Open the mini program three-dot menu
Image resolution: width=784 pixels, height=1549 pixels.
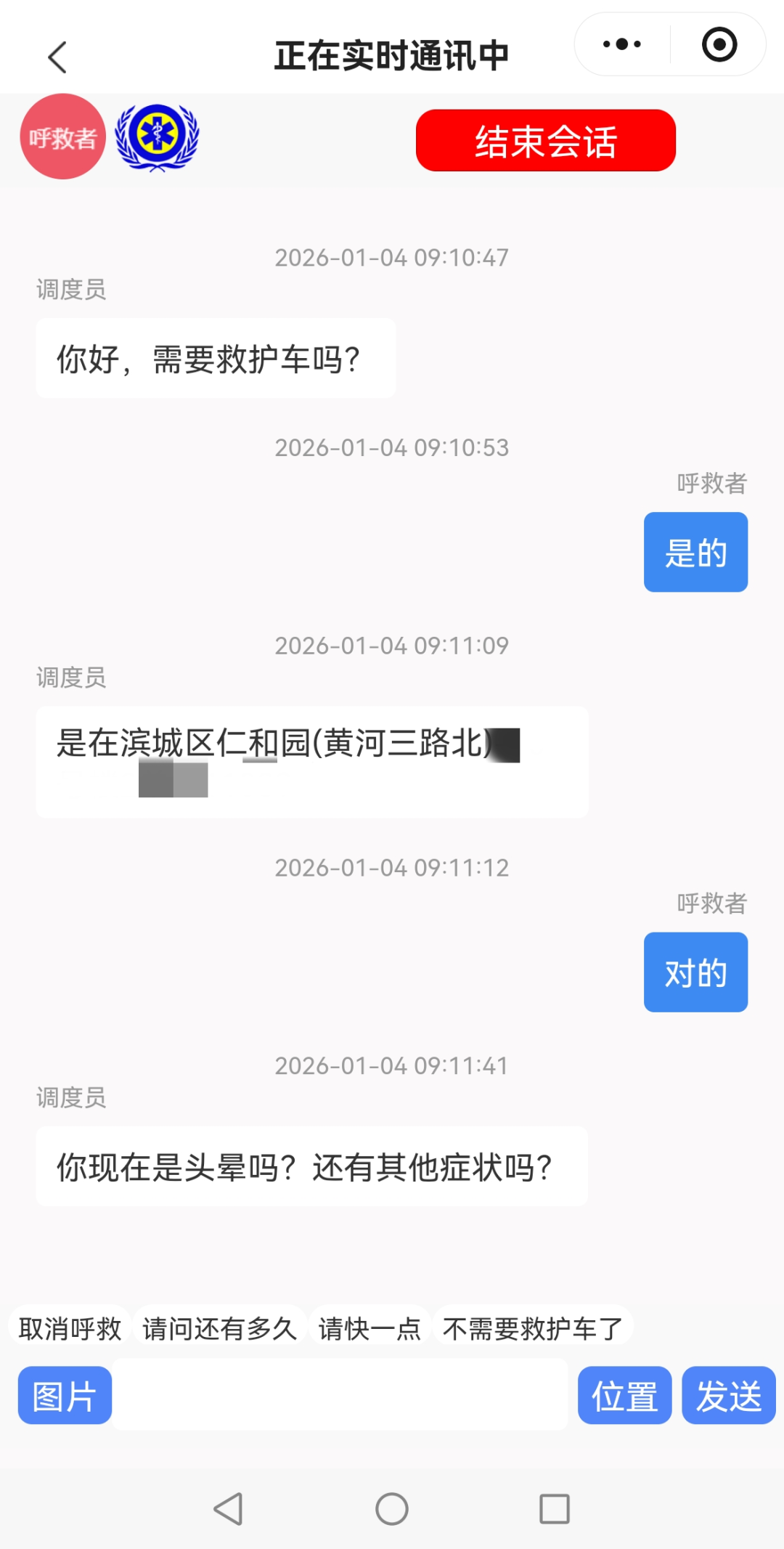(622, 45)
